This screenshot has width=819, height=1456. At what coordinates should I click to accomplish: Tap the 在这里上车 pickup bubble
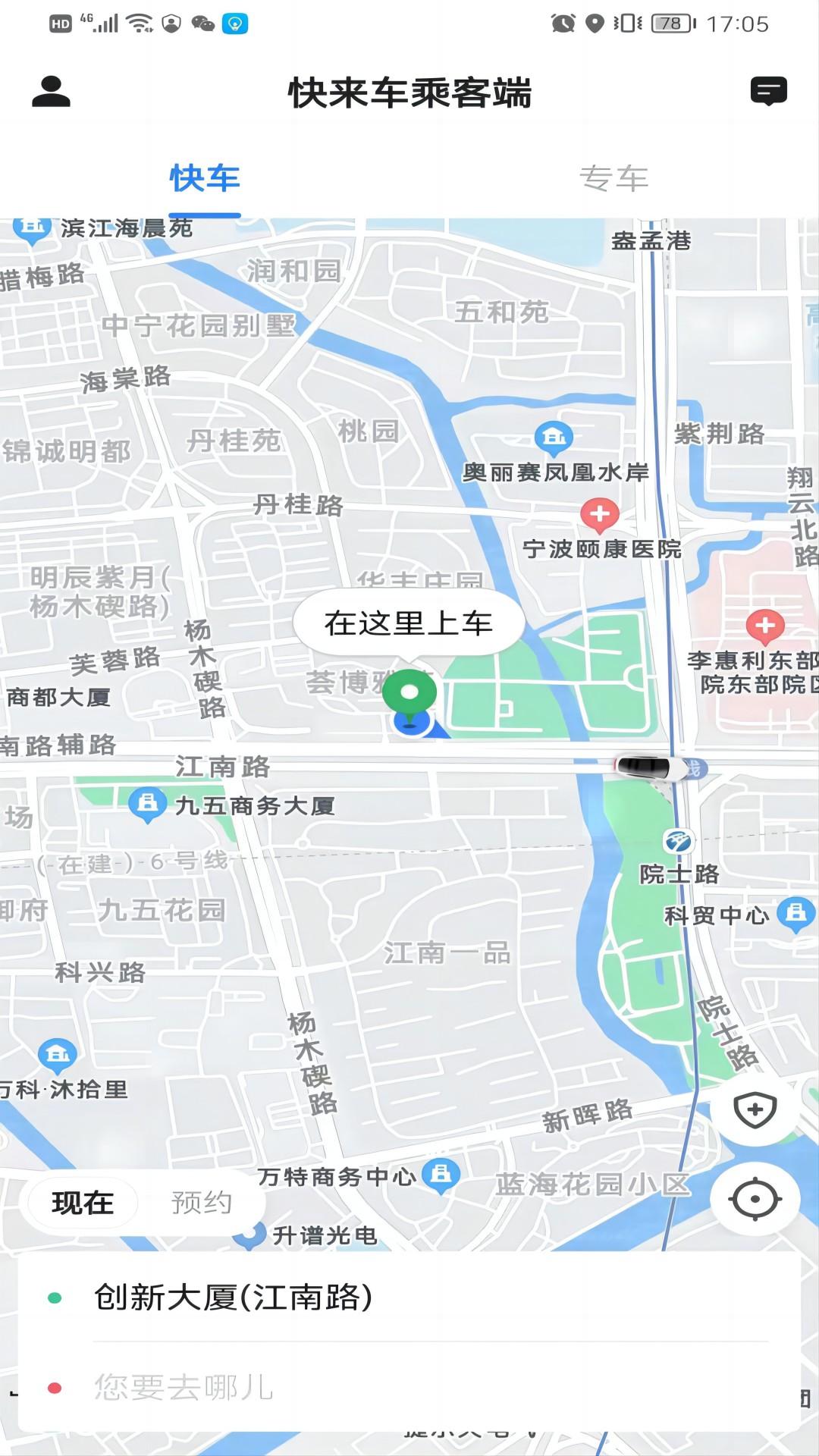click(x=410, y=622)
